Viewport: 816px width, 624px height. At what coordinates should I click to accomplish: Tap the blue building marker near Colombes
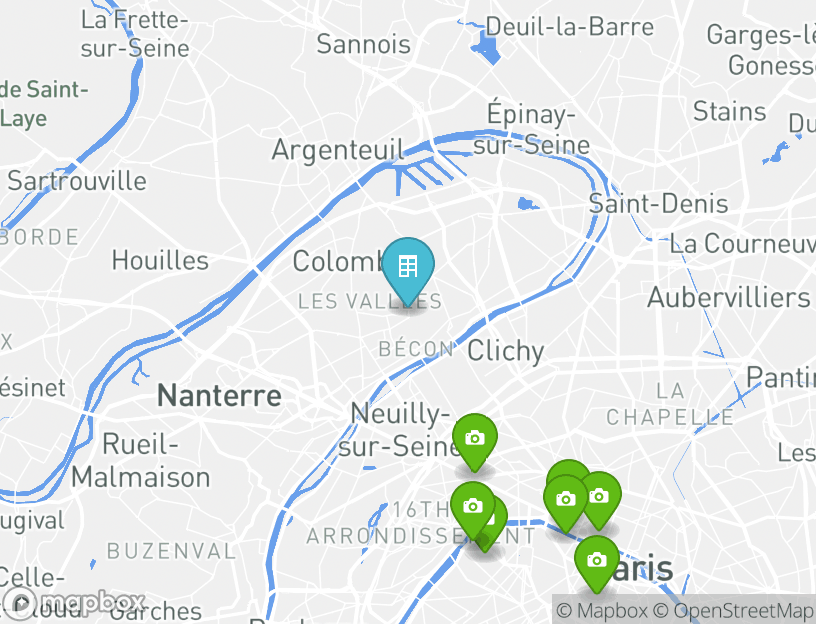(407, 267)
